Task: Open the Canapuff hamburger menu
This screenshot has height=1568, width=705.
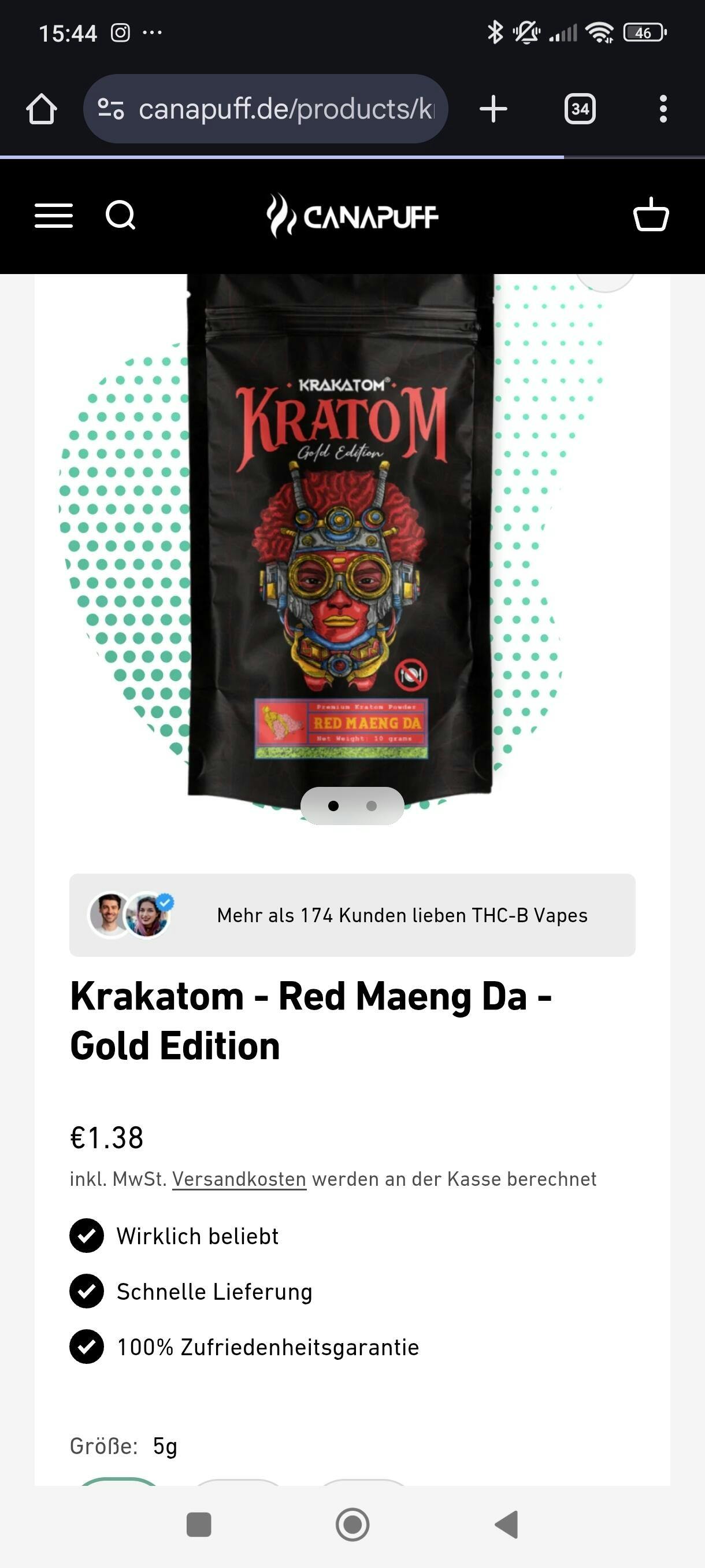Action: pos(54,216)
